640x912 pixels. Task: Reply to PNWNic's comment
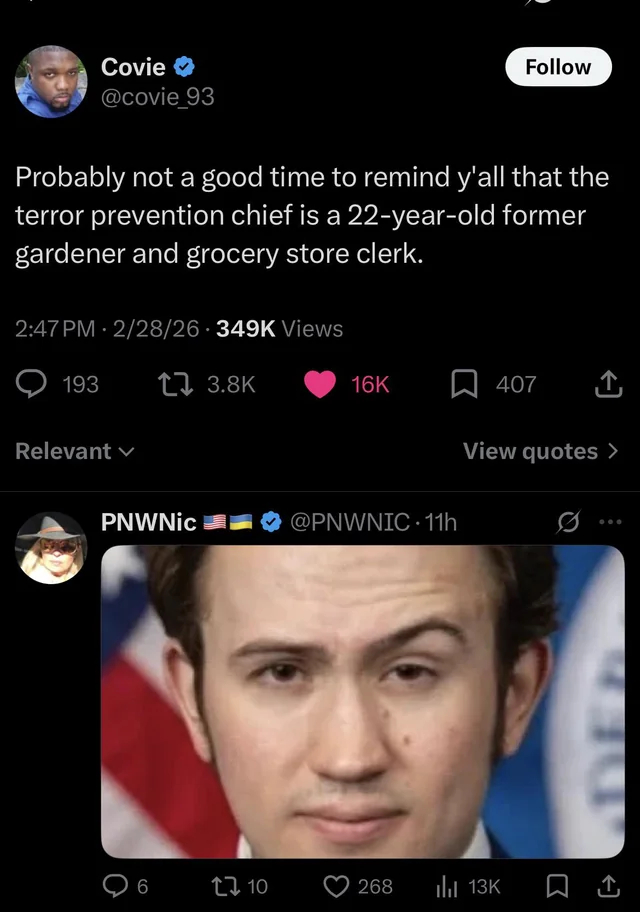pos(116,886)
